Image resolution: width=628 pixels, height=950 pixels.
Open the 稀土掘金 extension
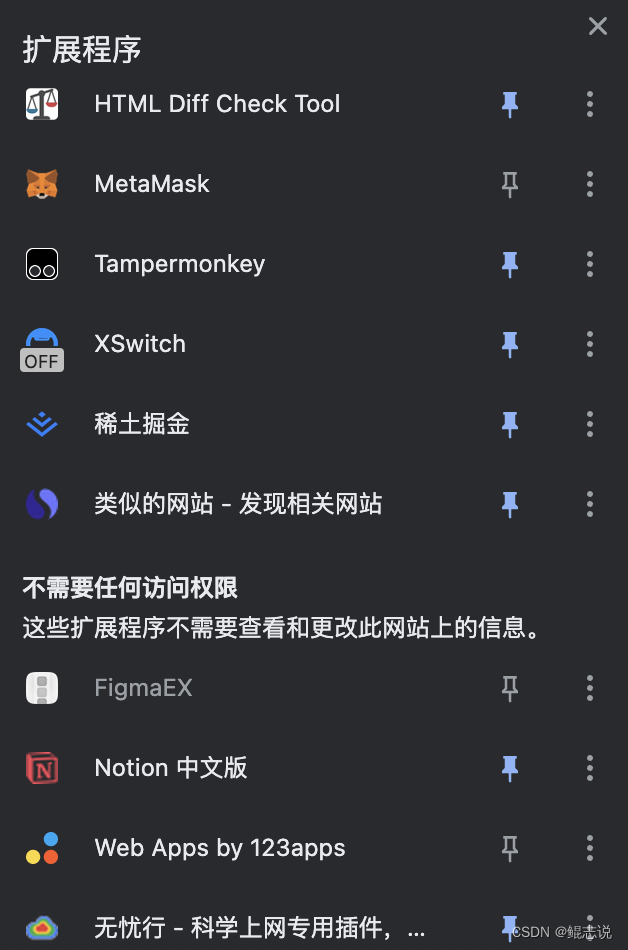point(142,424)
